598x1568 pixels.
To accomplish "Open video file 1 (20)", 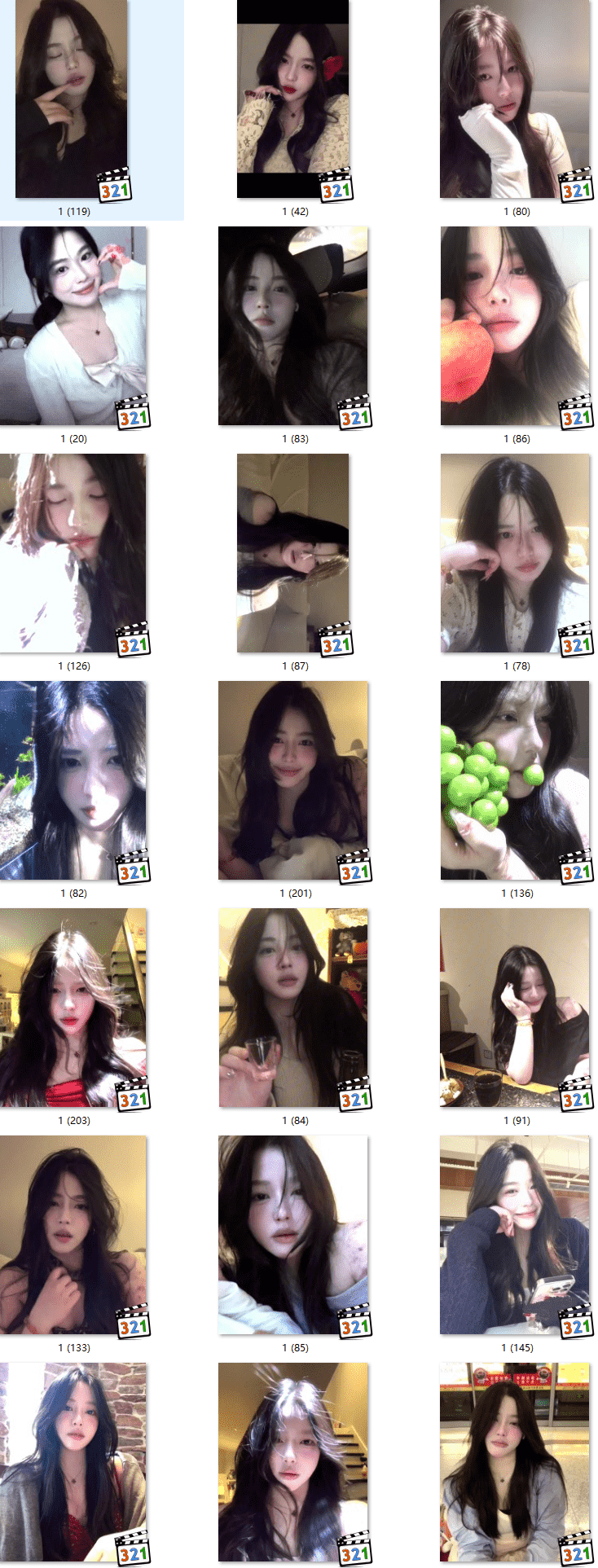I will (73, 326).
